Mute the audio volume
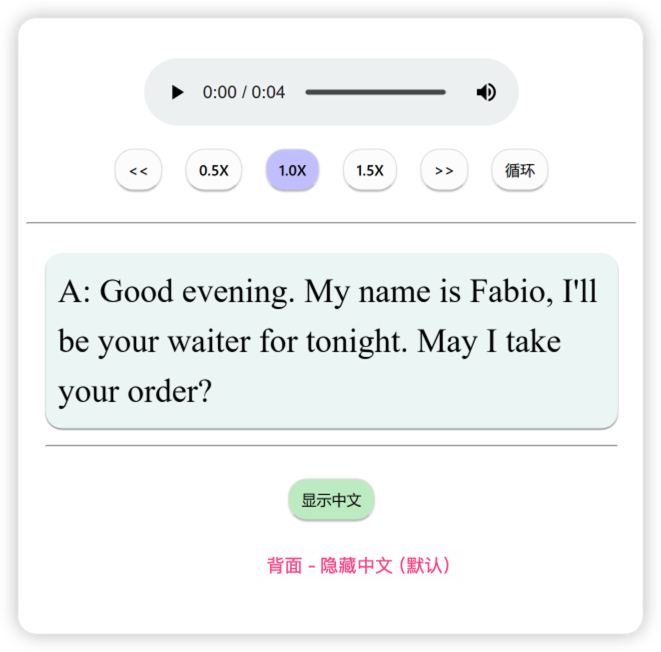The width and height of the screenshot is (661, 652). click(486, 93)
